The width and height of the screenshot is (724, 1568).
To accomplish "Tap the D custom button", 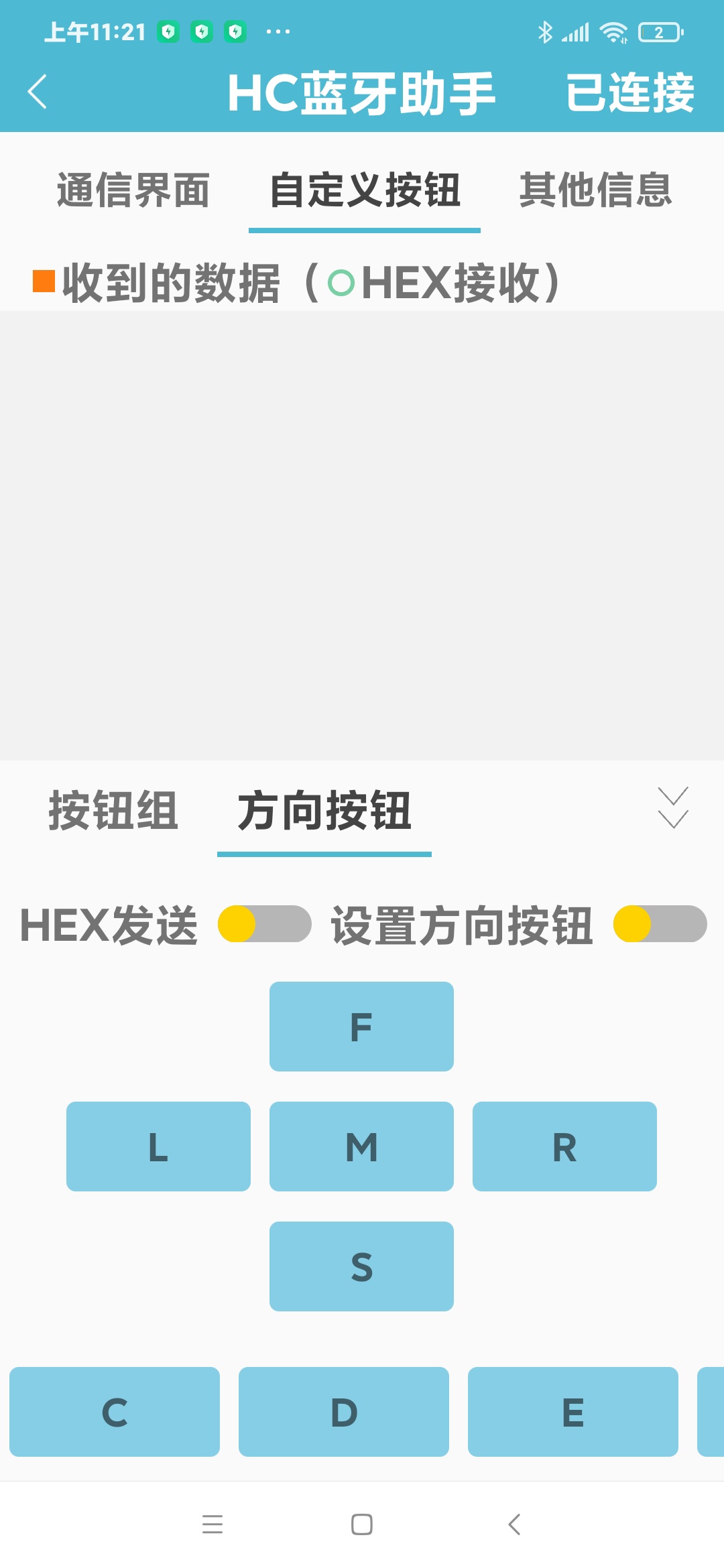I will (x=344, y=1412).
